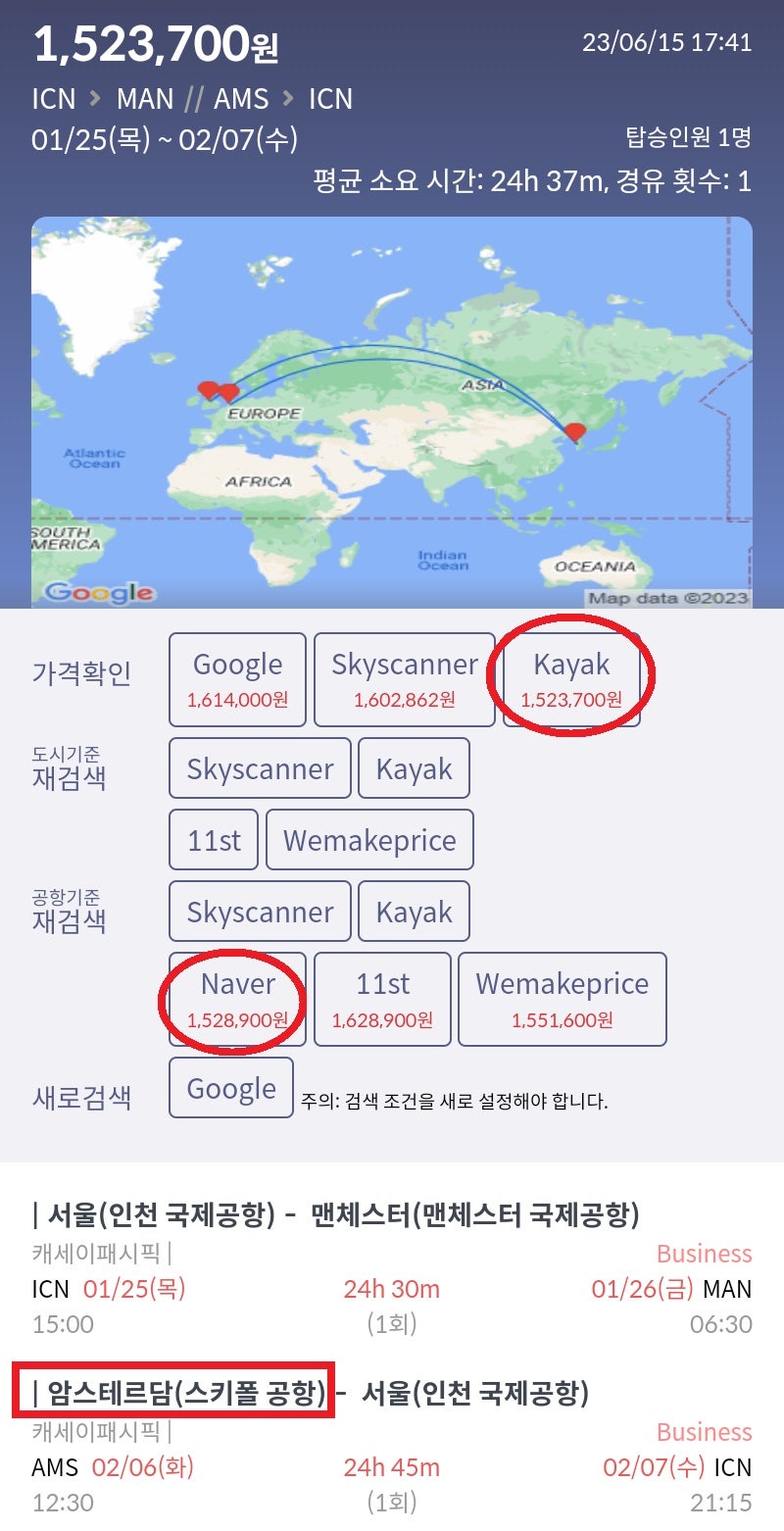Check the Skyscanner price of 1,602,862원
This screenshot has height=1531, width=784.
pos(404,679)
